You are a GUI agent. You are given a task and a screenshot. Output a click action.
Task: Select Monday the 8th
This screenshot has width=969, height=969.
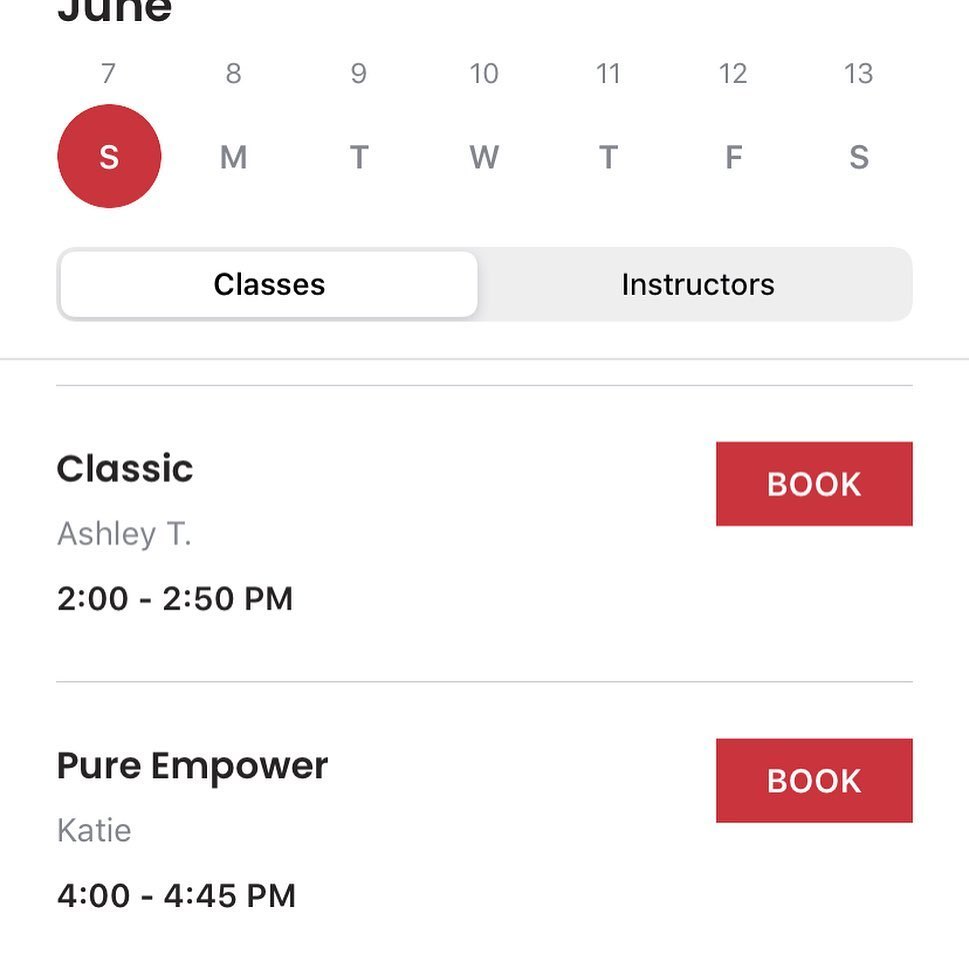(233, 157)
